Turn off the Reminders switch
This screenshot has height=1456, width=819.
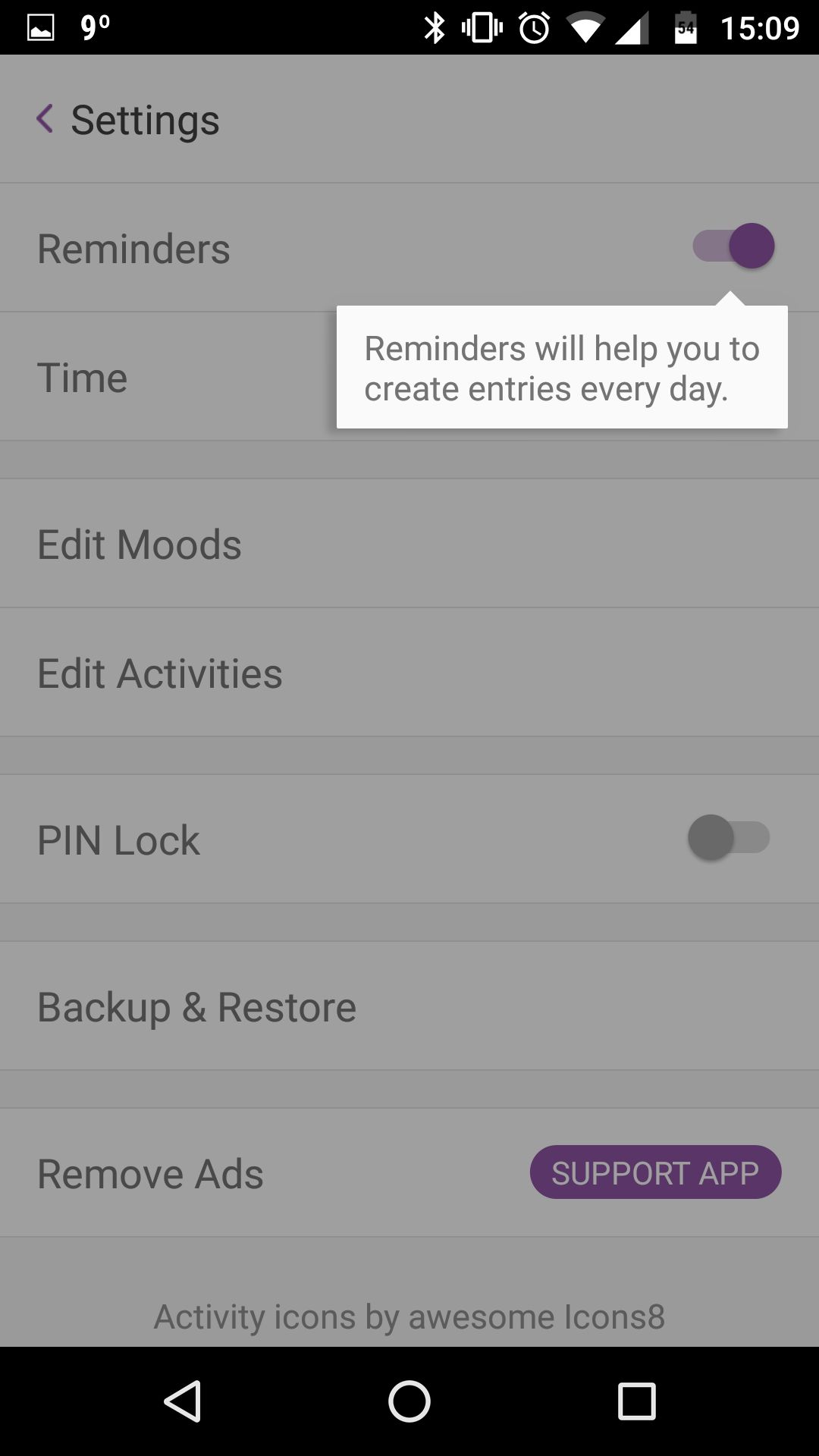pos(733,246)
